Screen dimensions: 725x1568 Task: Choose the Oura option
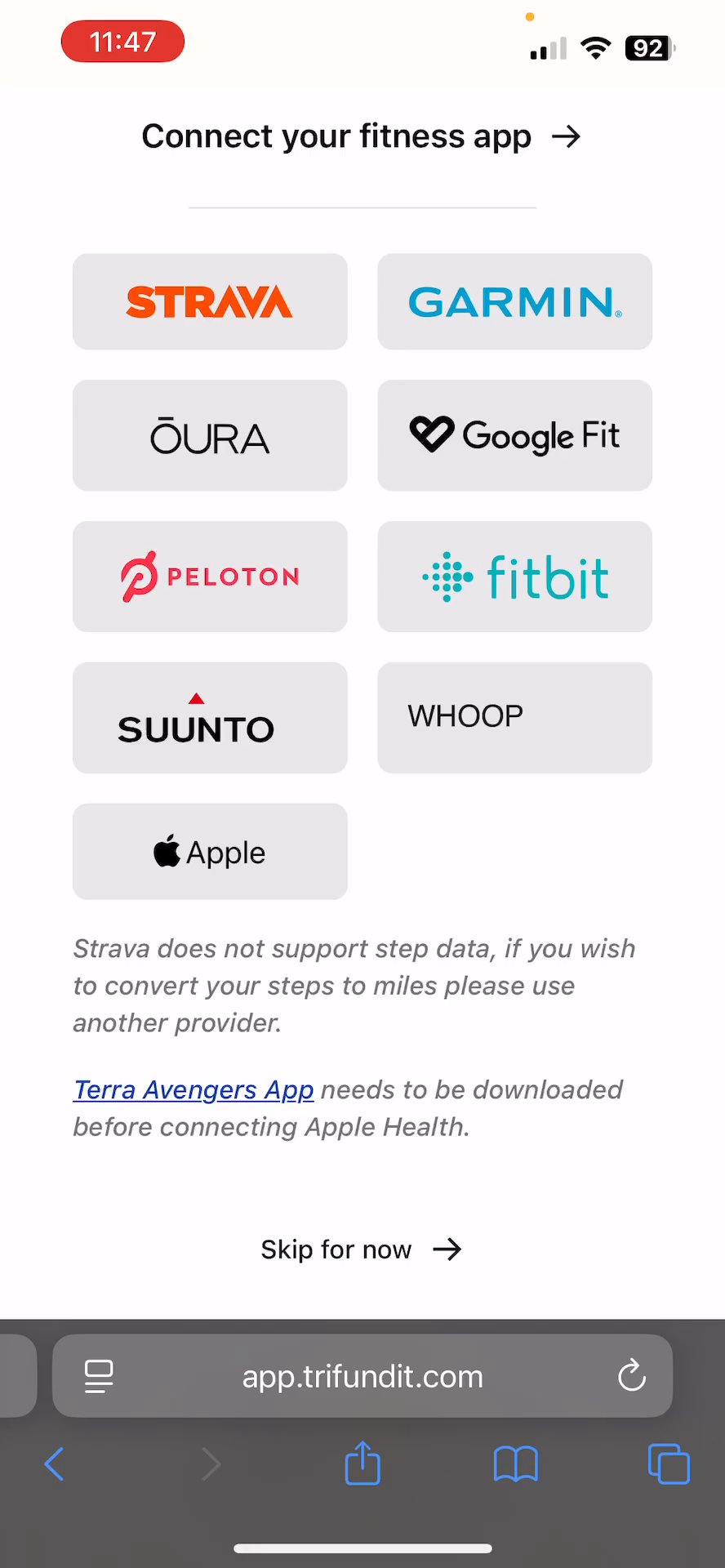[x=210, y=435]
